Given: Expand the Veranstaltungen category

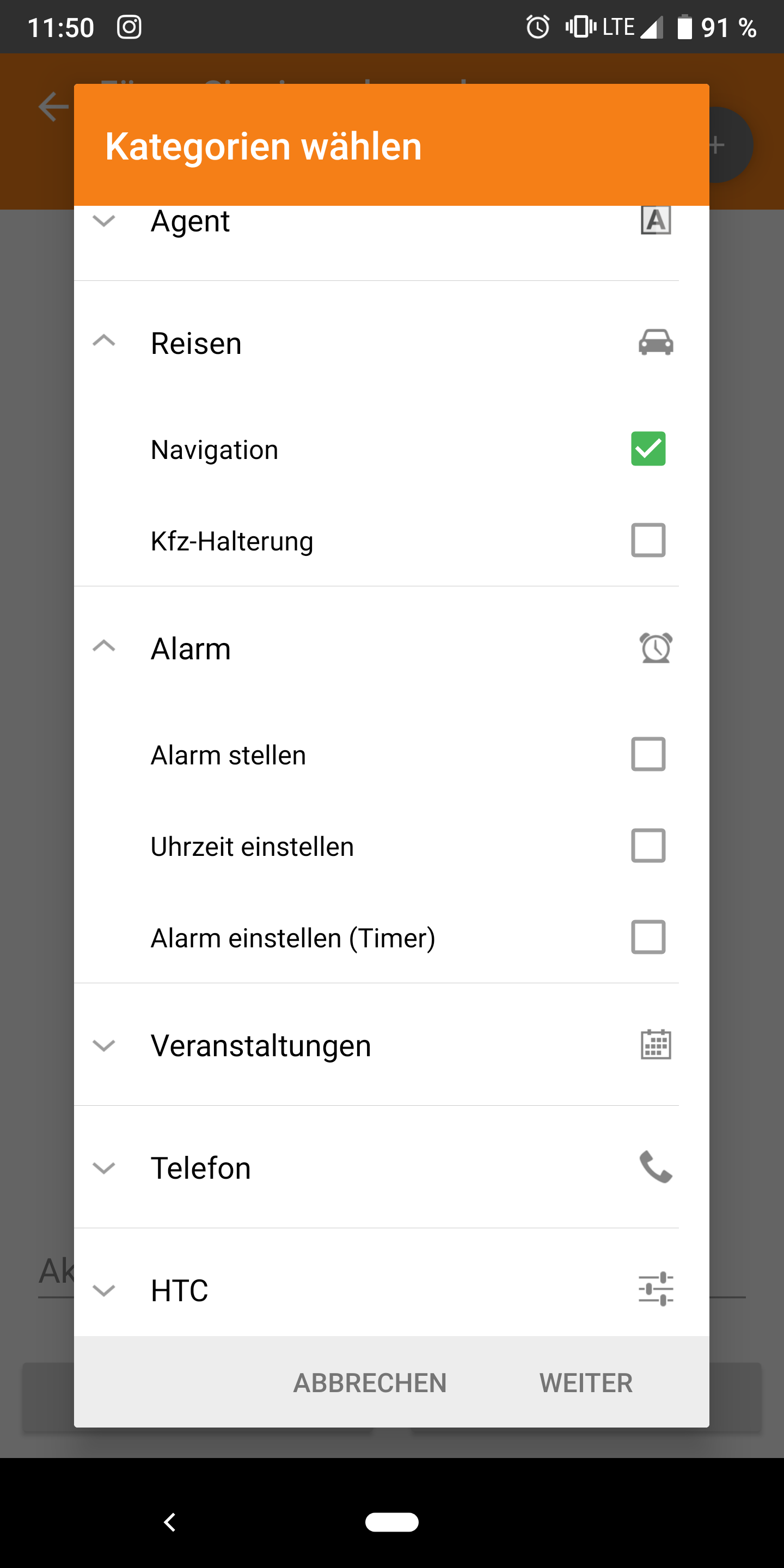Looking at the screenshot, I should pos(104,1046).
